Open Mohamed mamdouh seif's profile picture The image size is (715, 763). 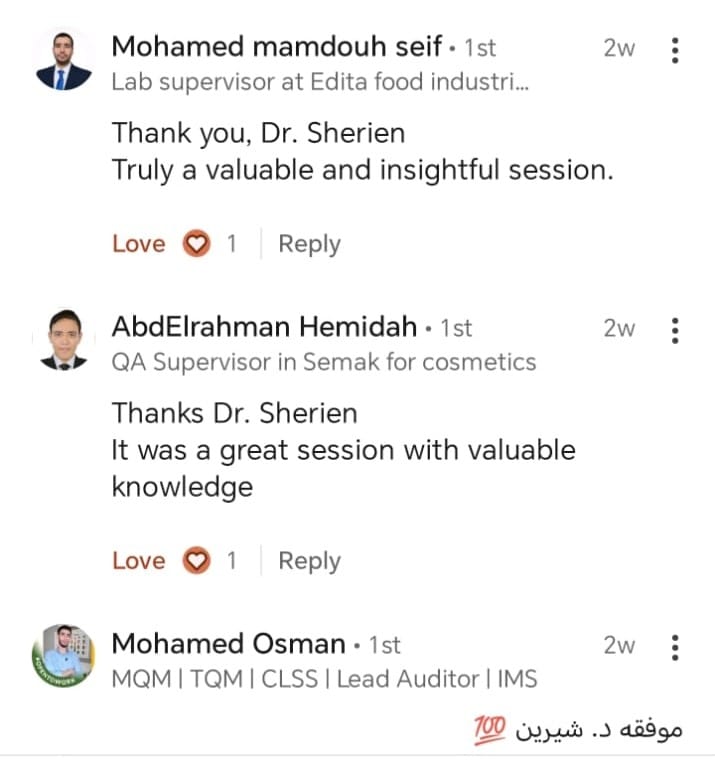pyautogui.click(x=63, y=61)
